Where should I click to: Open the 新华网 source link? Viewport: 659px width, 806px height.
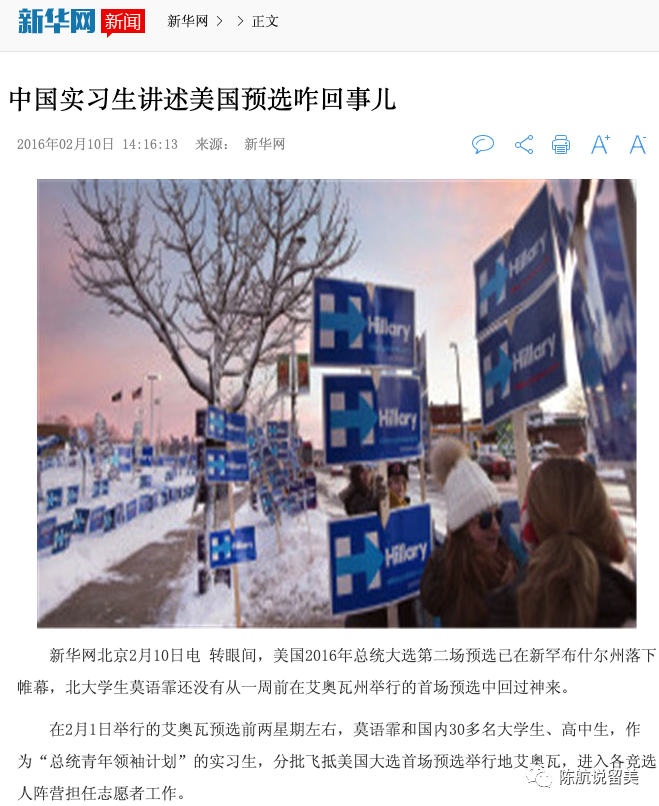[265, 144]
